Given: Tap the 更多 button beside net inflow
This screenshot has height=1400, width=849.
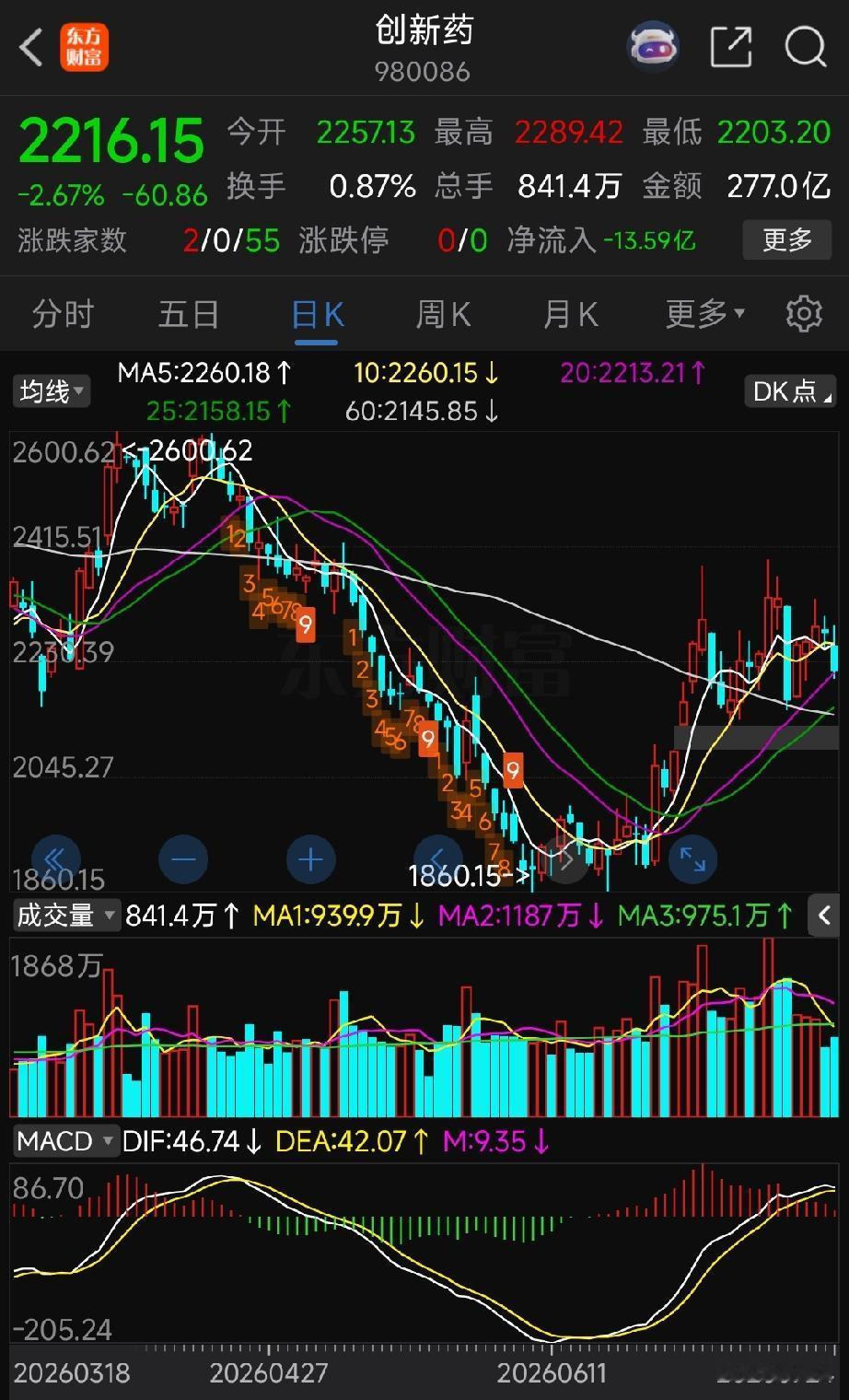Looking at the screenshot, I should 787,240.
